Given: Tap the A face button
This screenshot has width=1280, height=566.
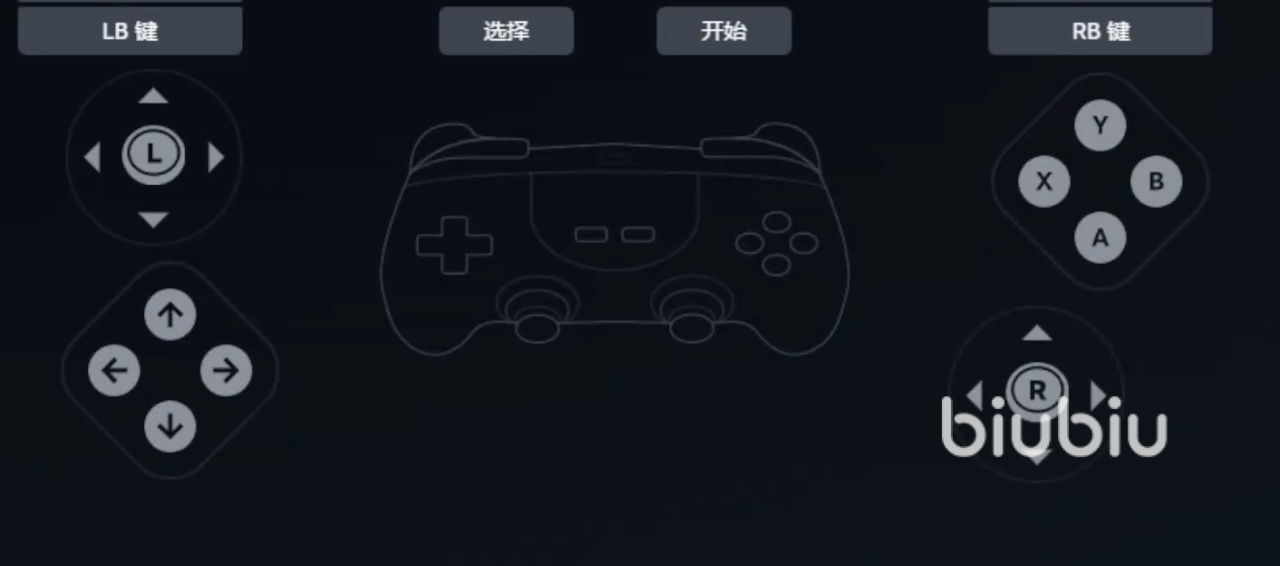Looking at the screenshot, I should tap(1100, 238).
